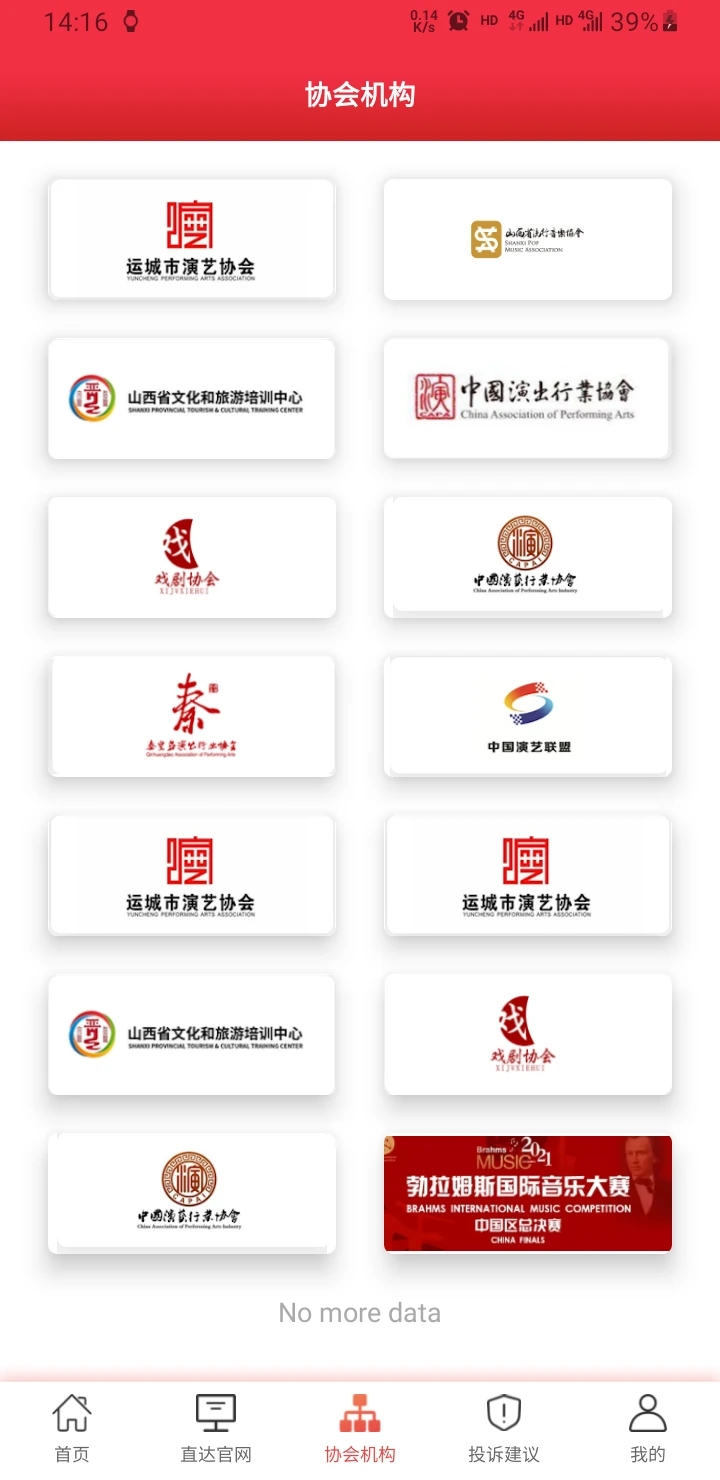Tap the lower 山西省文化和旅游培训中心 card

click(191, 1034)
